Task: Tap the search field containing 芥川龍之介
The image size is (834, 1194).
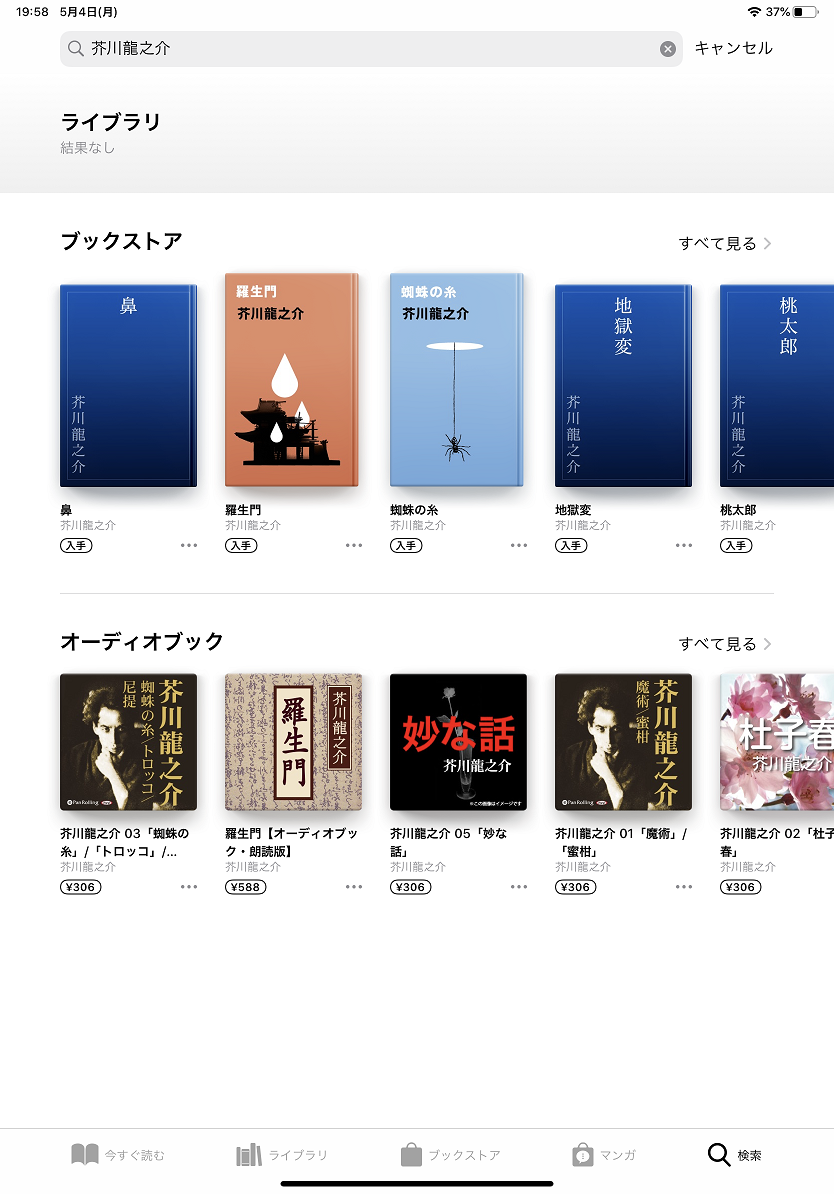Action: click(360, 48)
